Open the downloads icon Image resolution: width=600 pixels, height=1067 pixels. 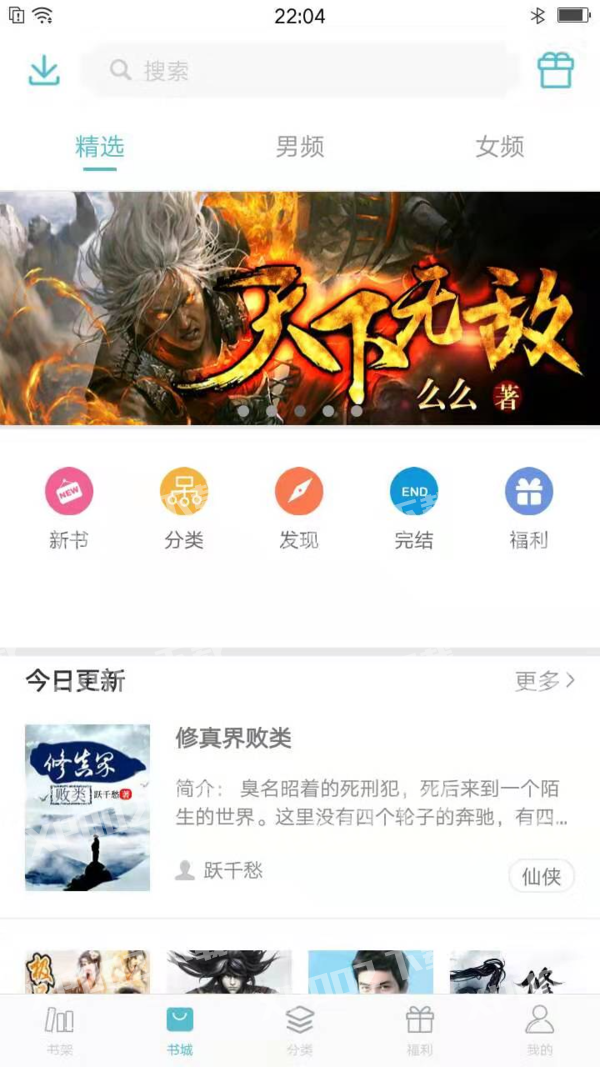pyautogui.click(x=44, y=70)
